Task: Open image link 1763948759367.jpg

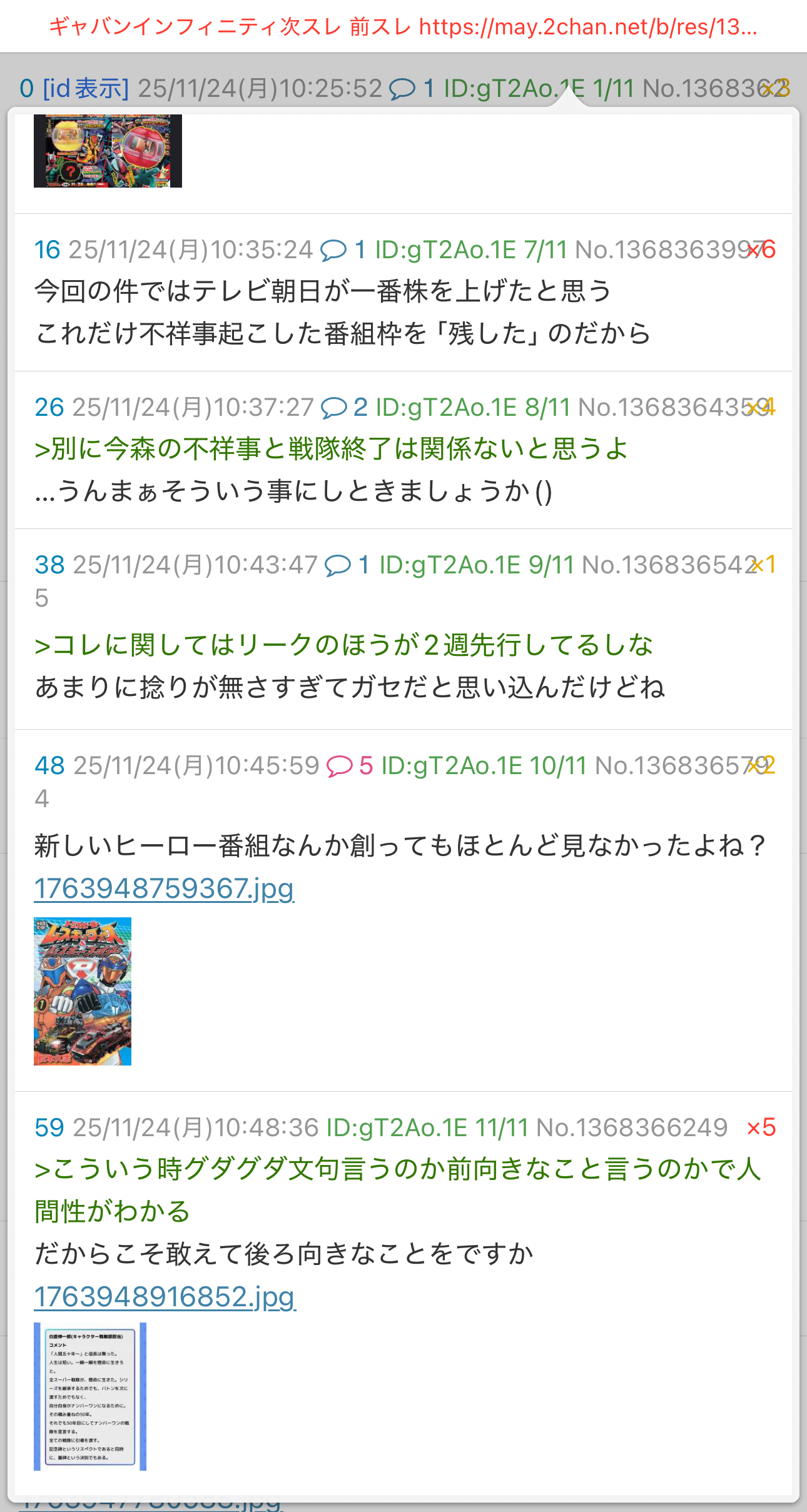Action: (x=164, y=889)
